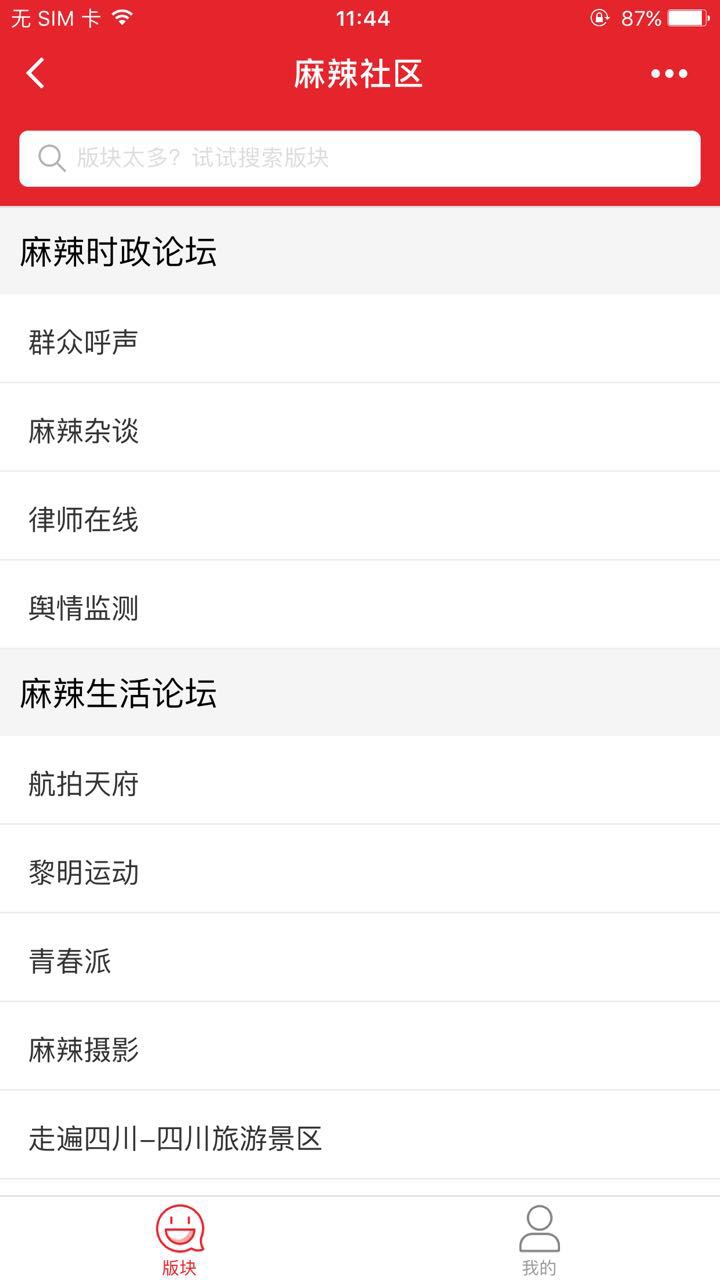Switch to the 版块 tab

[x=180, y=1240]
